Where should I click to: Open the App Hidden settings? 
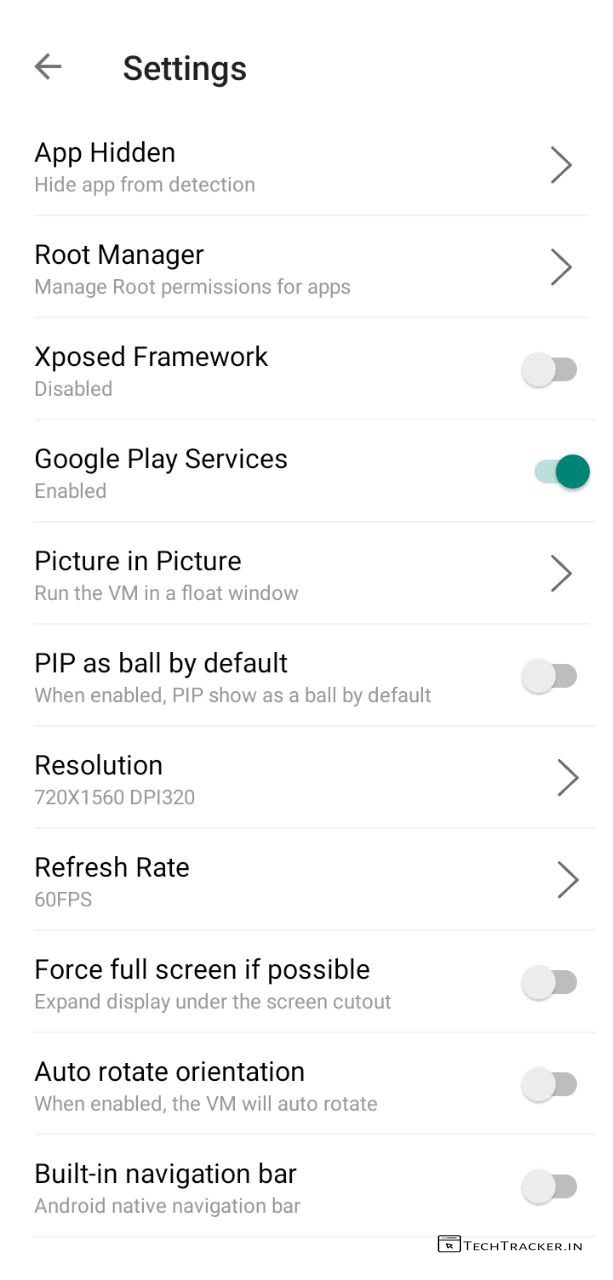tap(300, 166)
